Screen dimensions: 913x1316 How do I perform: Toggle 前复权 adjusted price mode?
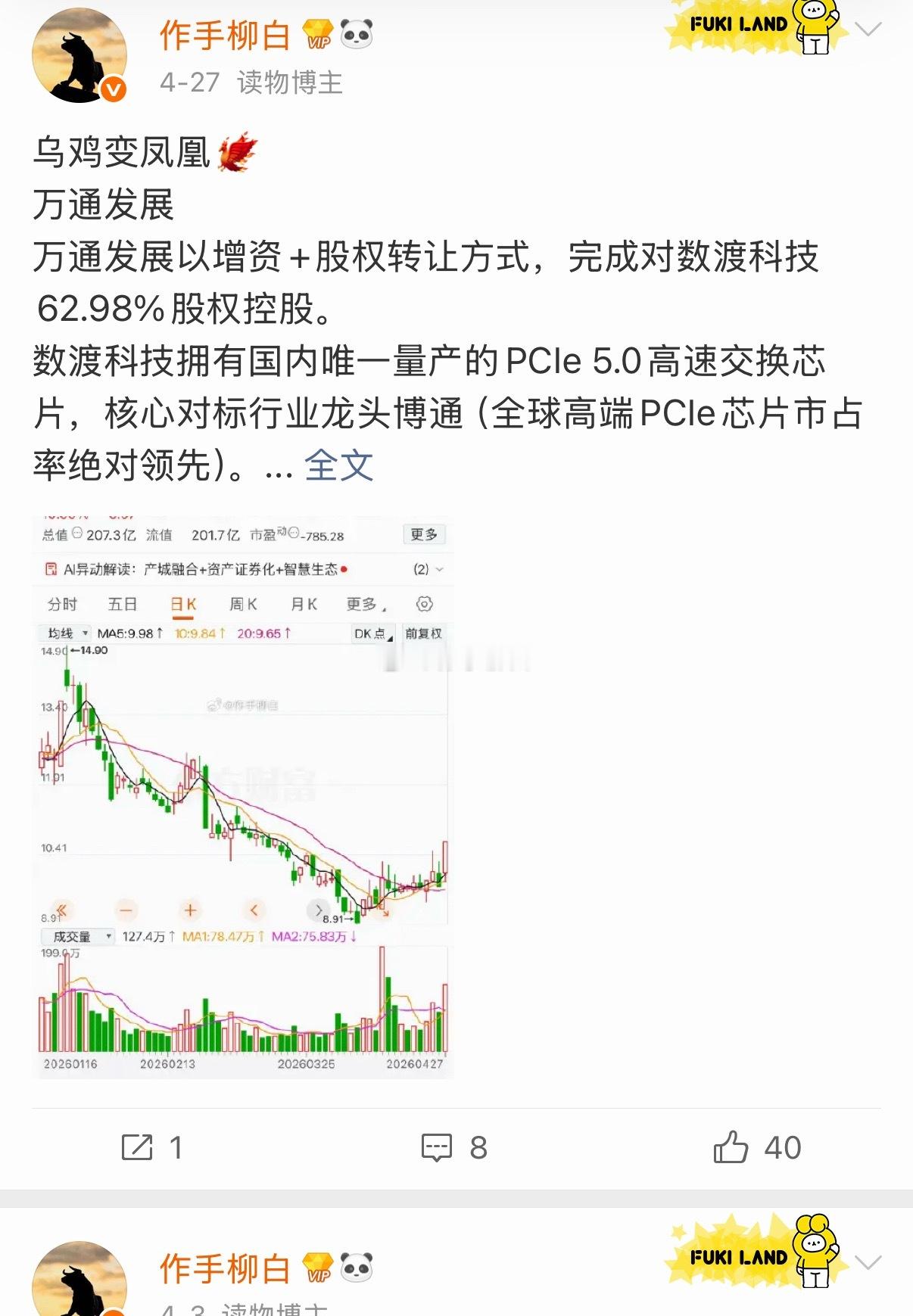click(422, 633)
